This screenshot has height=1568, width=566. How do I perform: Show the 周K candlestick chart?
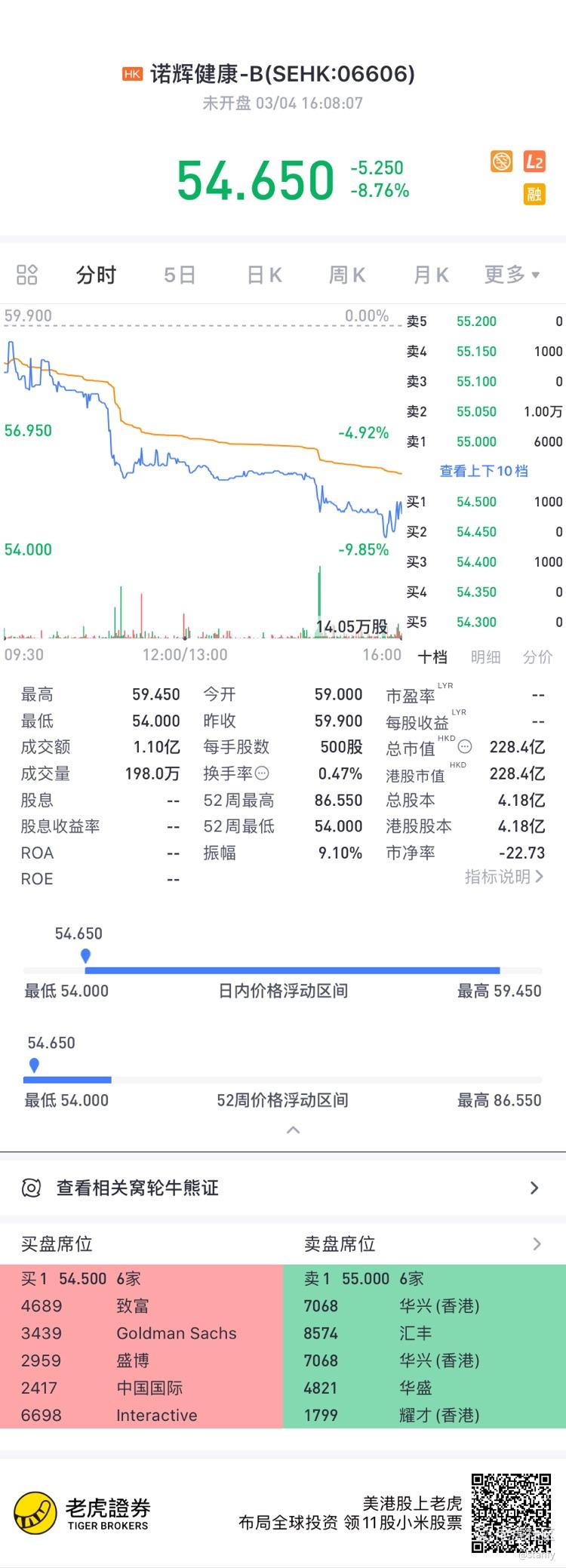tap(347, 275)
